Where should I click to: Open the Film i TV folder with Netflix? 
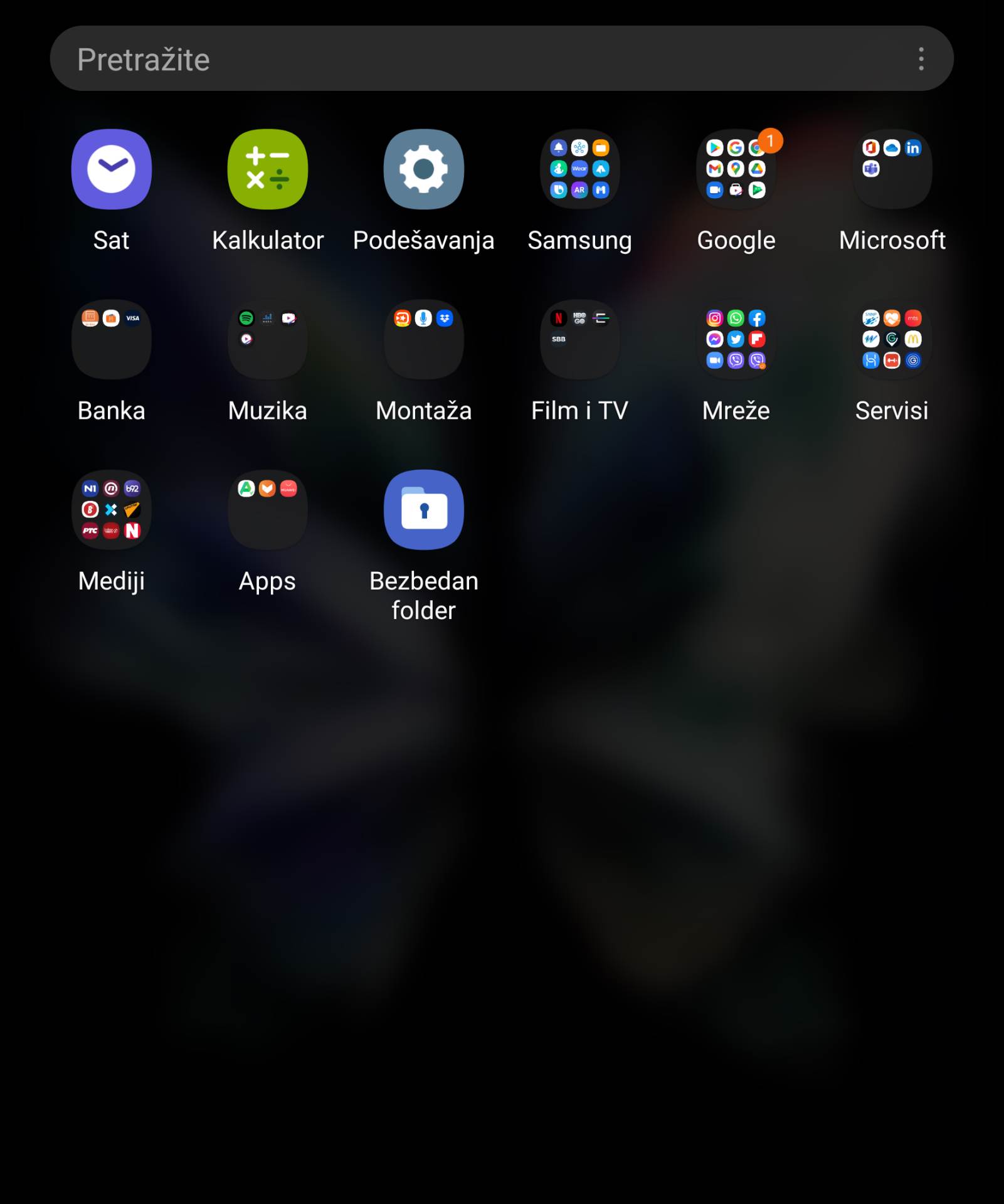[x=579, y=340]
